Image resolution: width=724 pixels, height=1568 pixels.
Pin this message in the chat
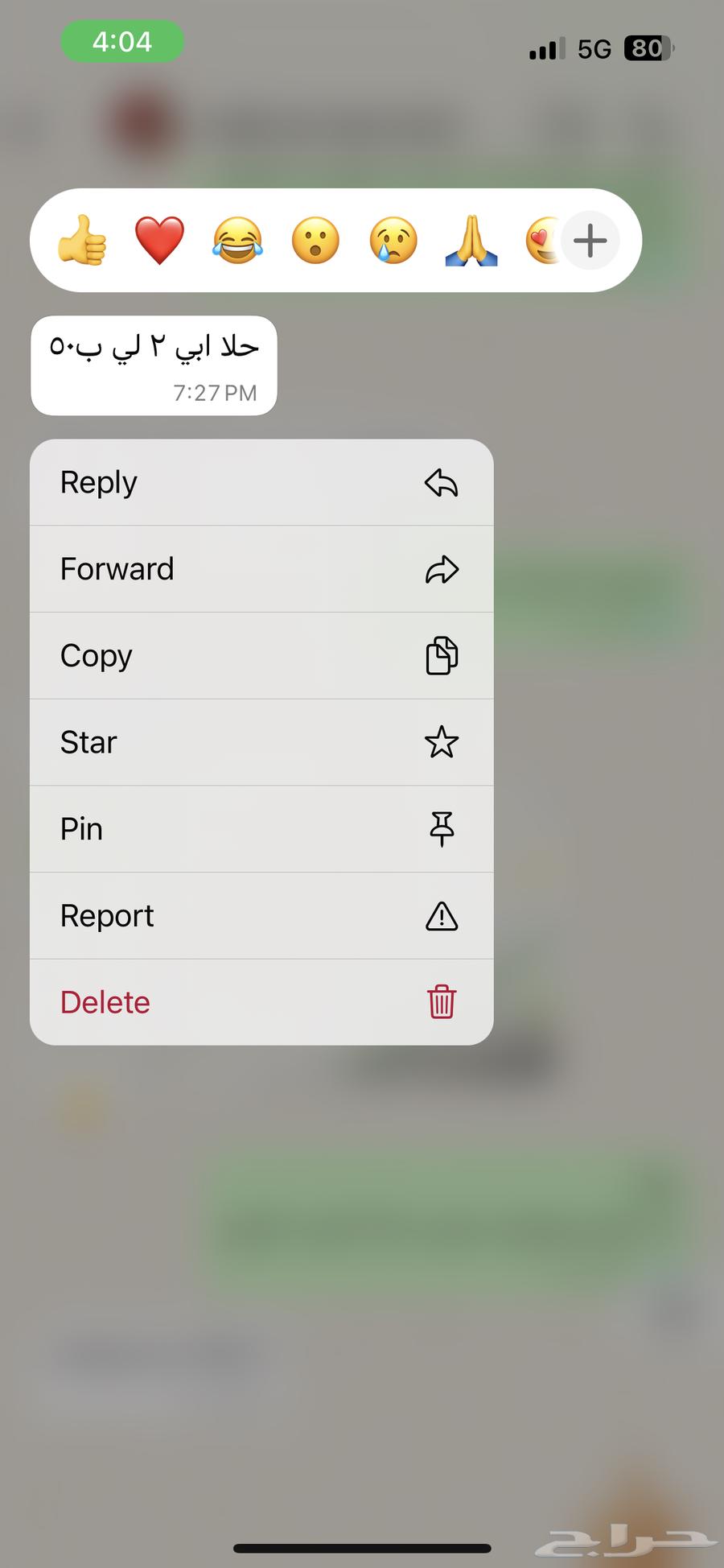tap(261, 829)
